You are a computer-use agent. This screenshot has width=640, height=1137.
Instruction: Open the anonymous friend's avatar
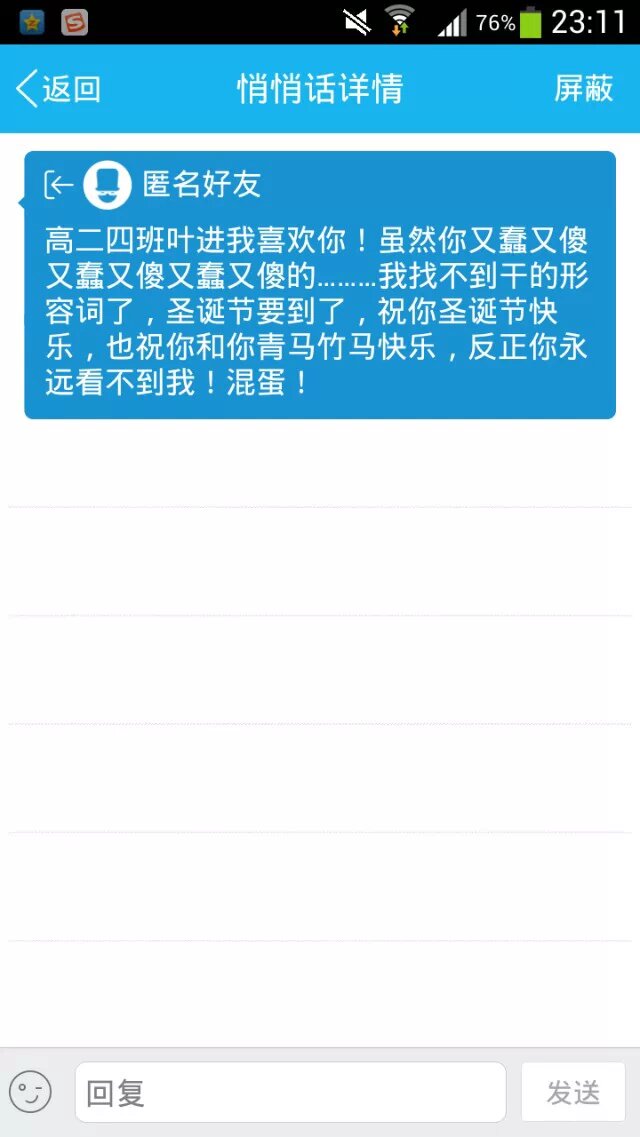point(108,184)
